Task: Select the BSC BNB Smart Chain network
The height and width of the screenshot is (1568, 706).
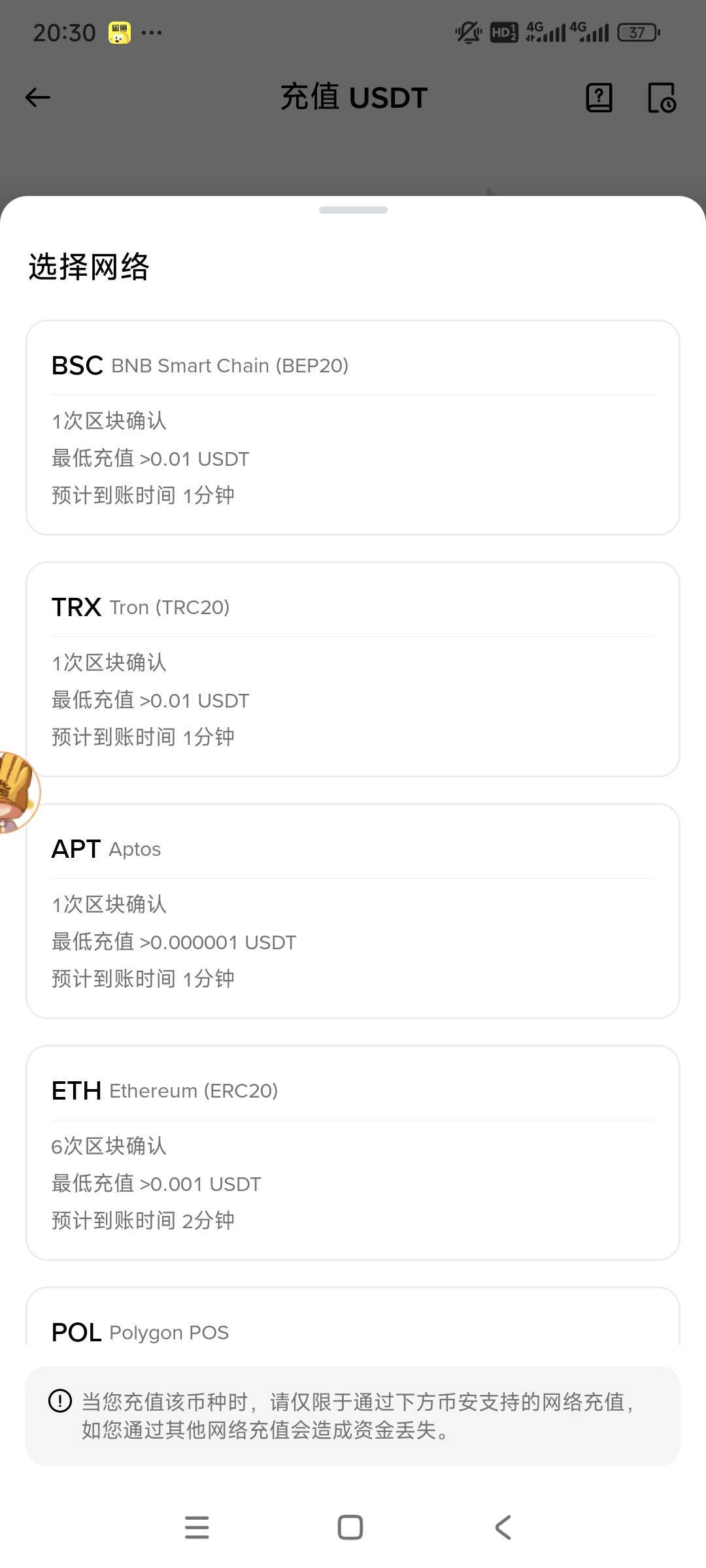Action: pyautogui.click(x=353, y=427)
